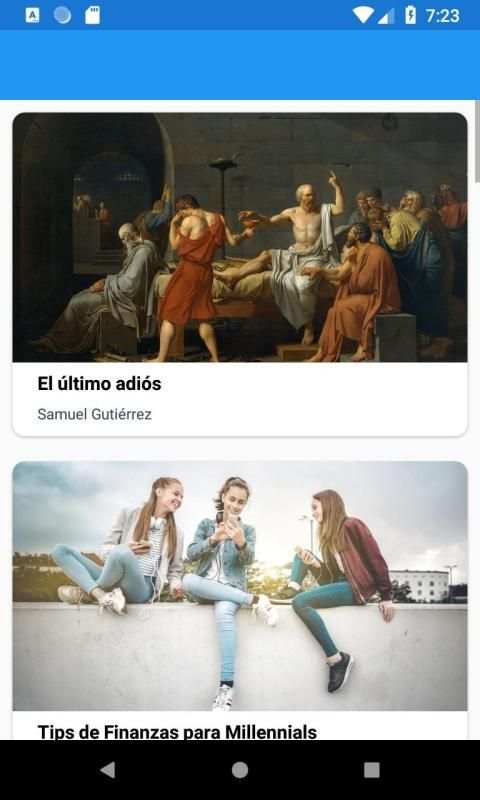Open the El último adiós article card
Viewport: 480px width, 800px height.
[x=240, y=274]
